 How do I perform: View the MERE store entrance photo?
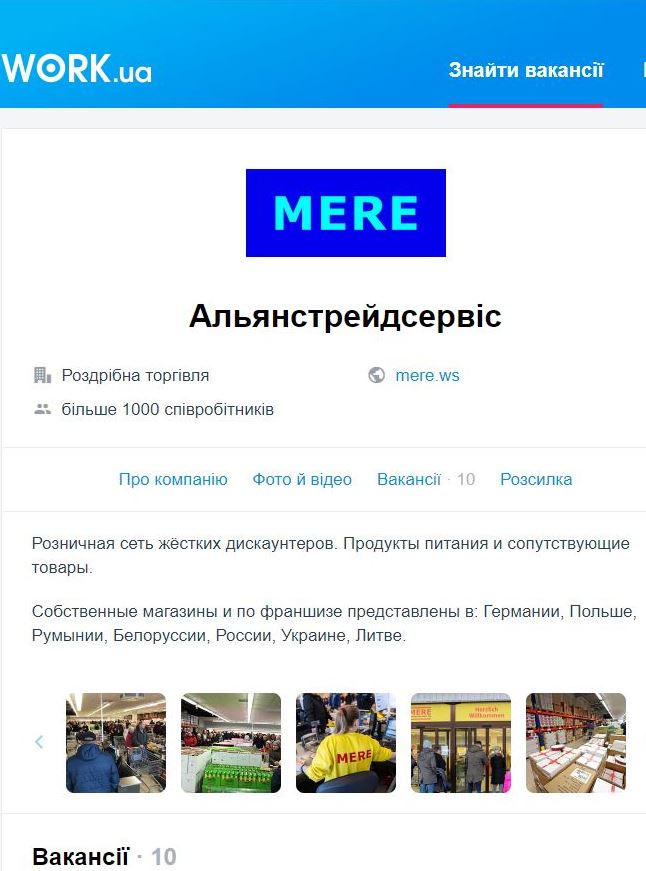pyautogui.click(x=461, y=743)
